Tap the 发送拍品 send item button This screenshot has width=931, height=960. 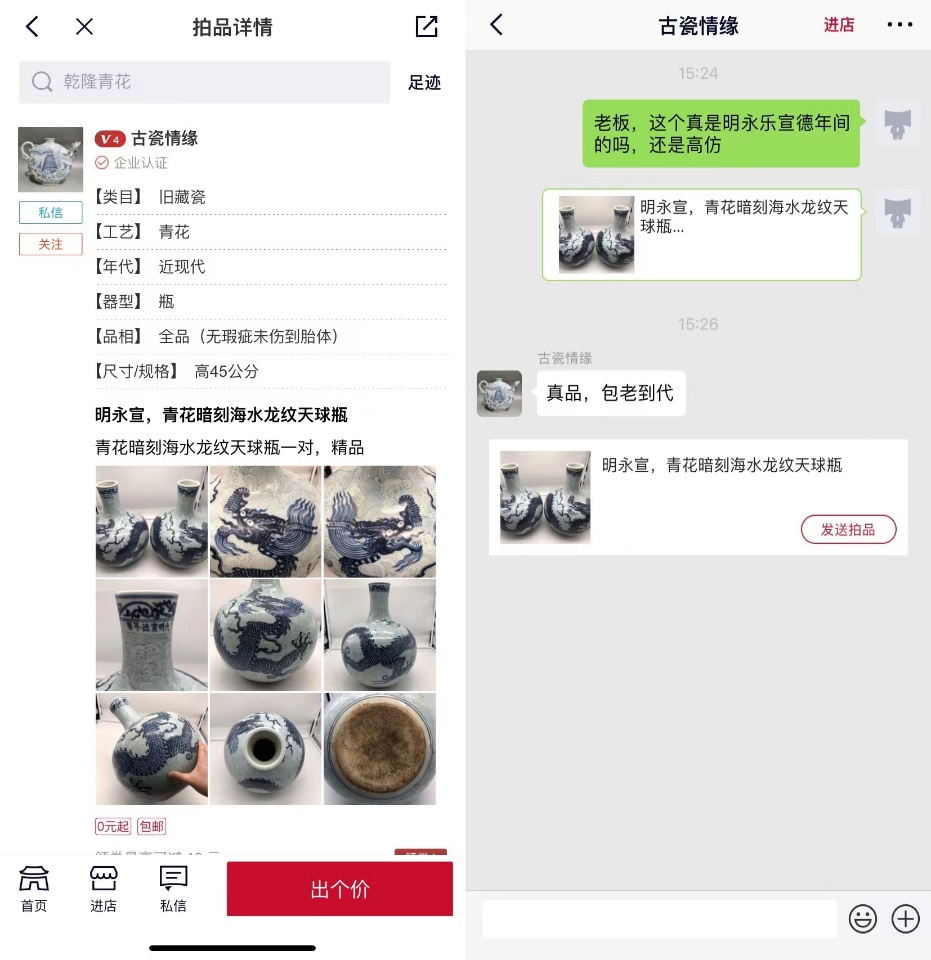point(848,529)
